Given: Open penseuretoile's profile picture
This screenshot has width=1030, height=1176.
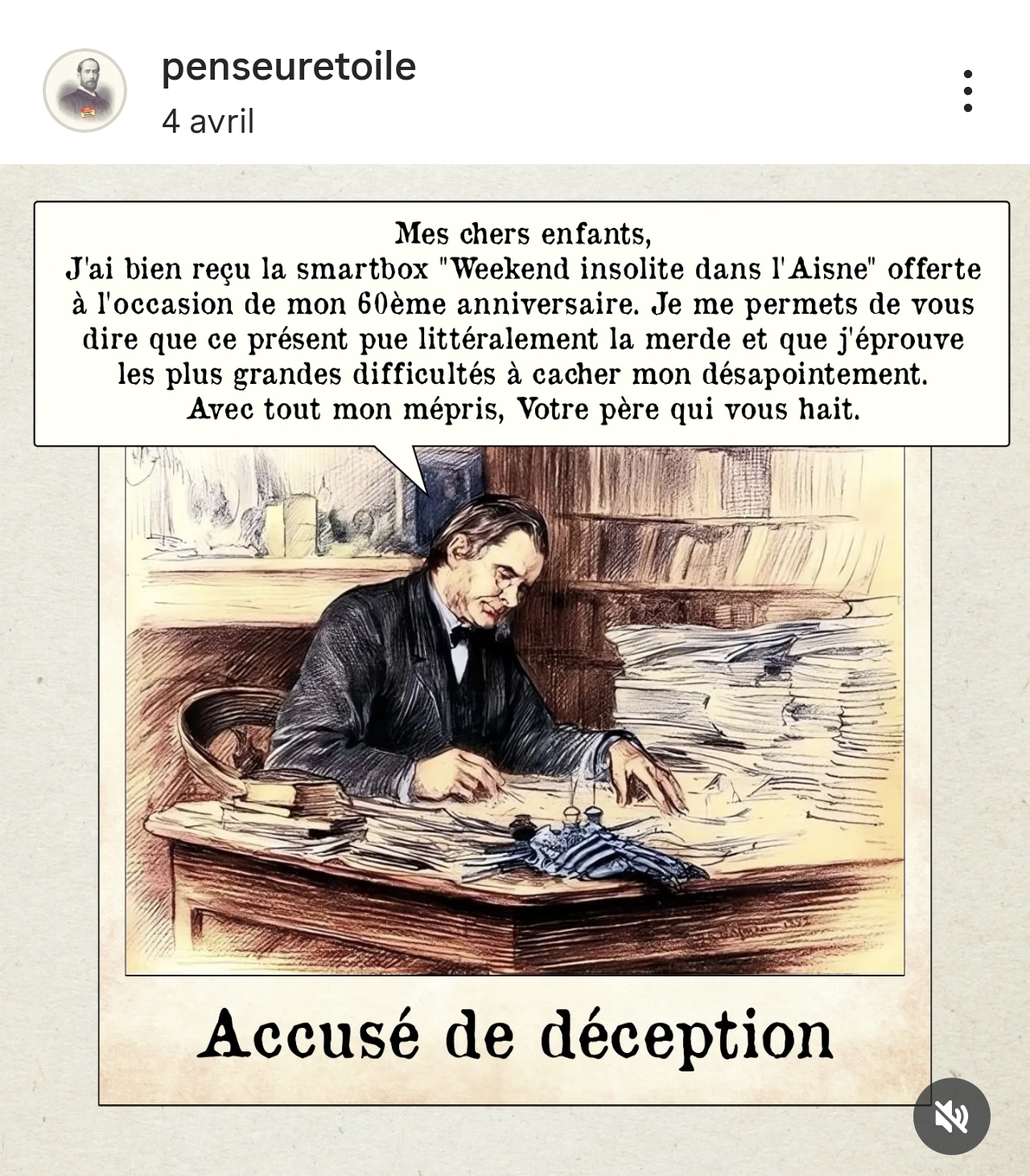Looking at the screenshot, I should tap(84, 90).
